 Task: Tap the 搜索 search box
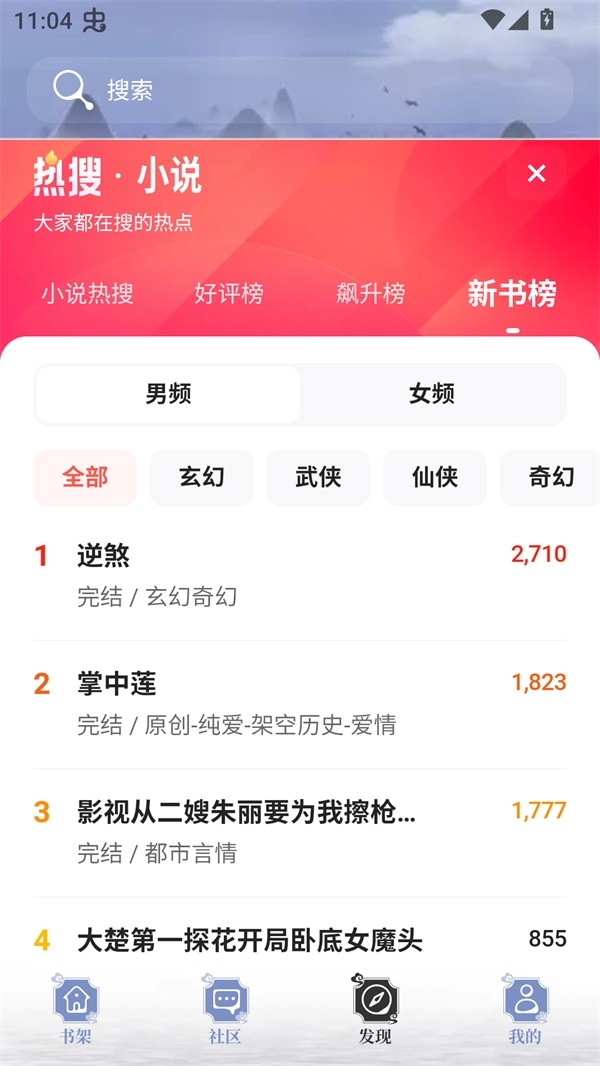tap(300, 90)
